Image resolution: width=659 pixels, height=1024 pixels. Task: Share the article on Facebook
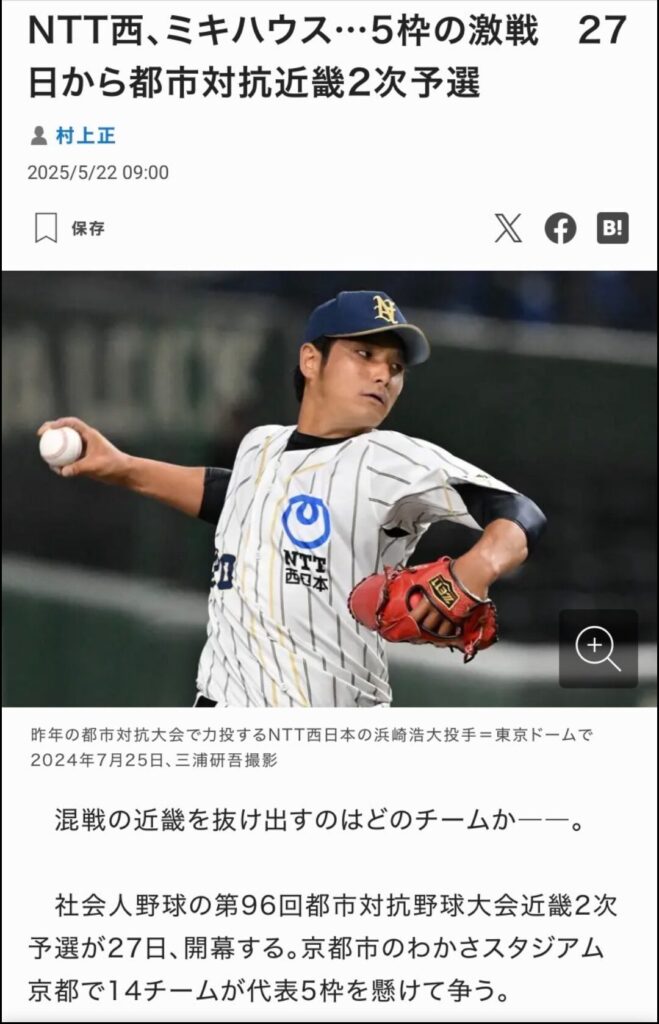click(x=560, y=228)
